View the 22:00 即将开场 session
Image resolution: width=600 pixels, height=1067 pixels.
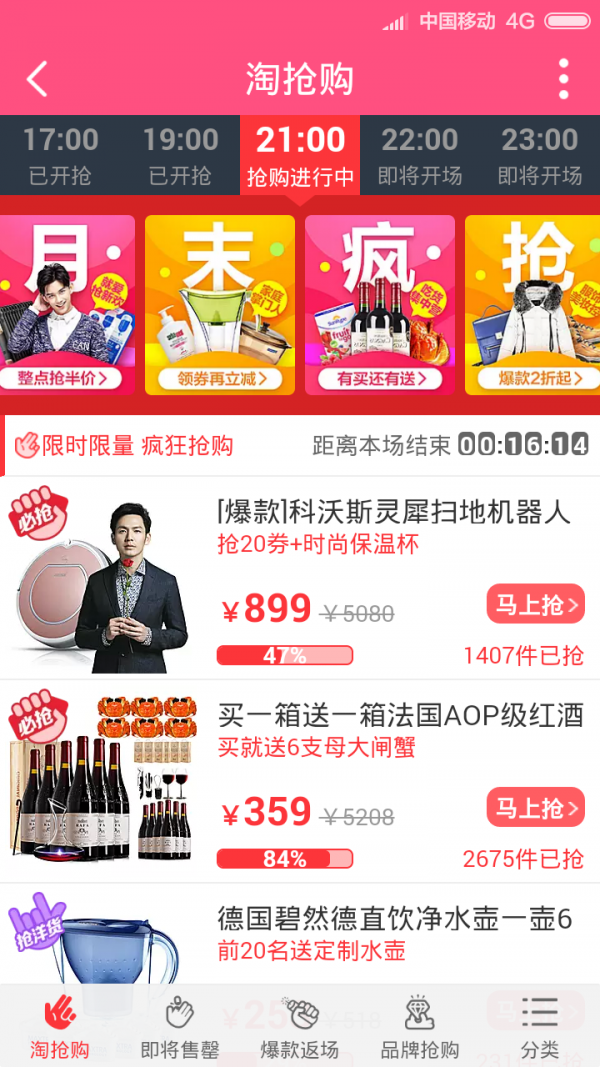click(x=420, y=155)
